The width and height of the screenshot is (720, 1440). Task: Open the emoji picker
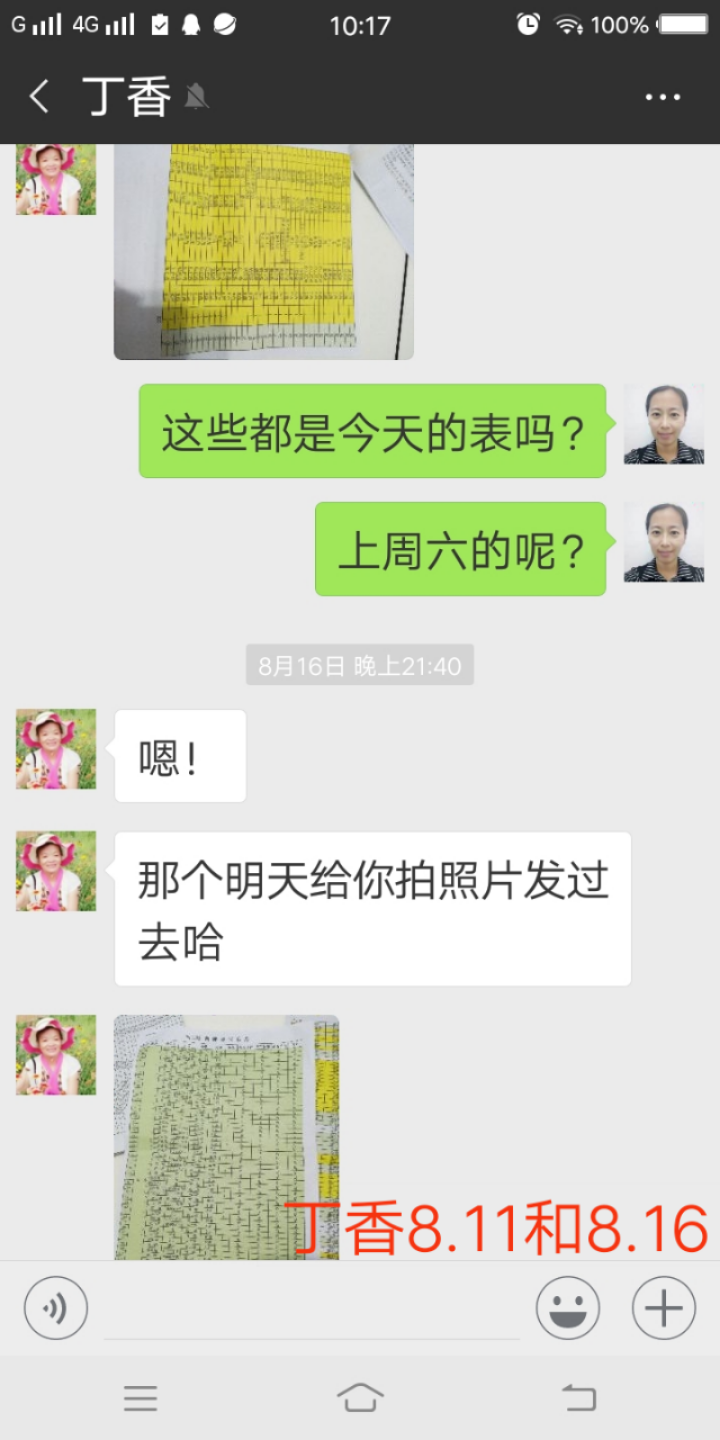pyautogui.click(x=568, y=1308)
